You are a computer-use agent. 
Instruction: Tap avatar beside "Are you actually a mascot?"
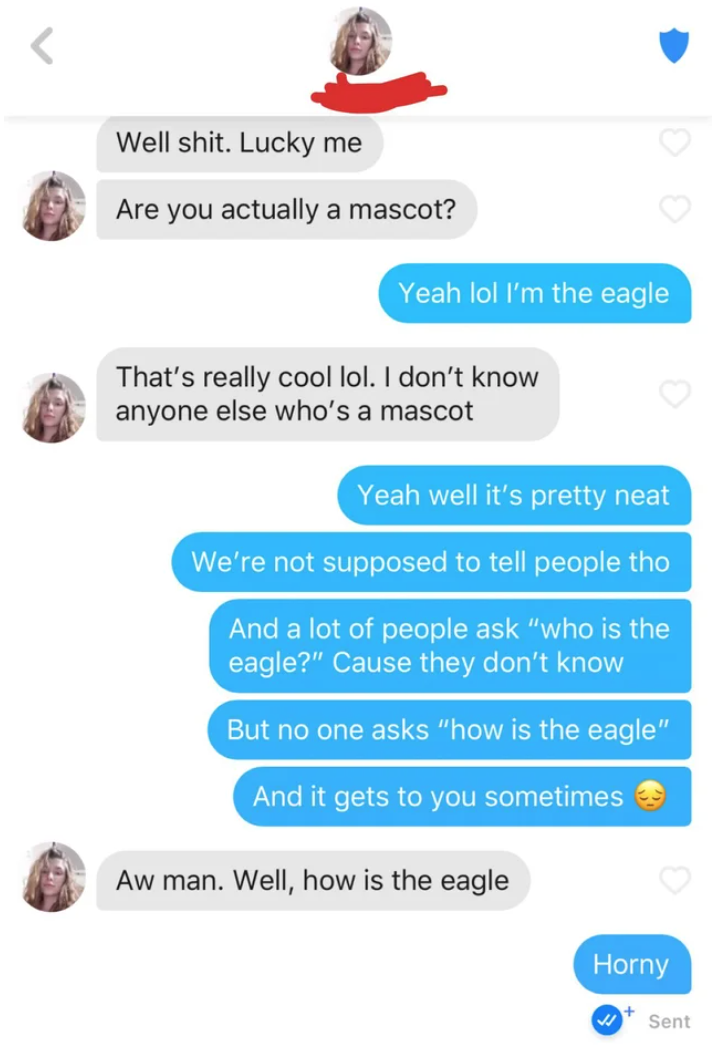(54, 206)
